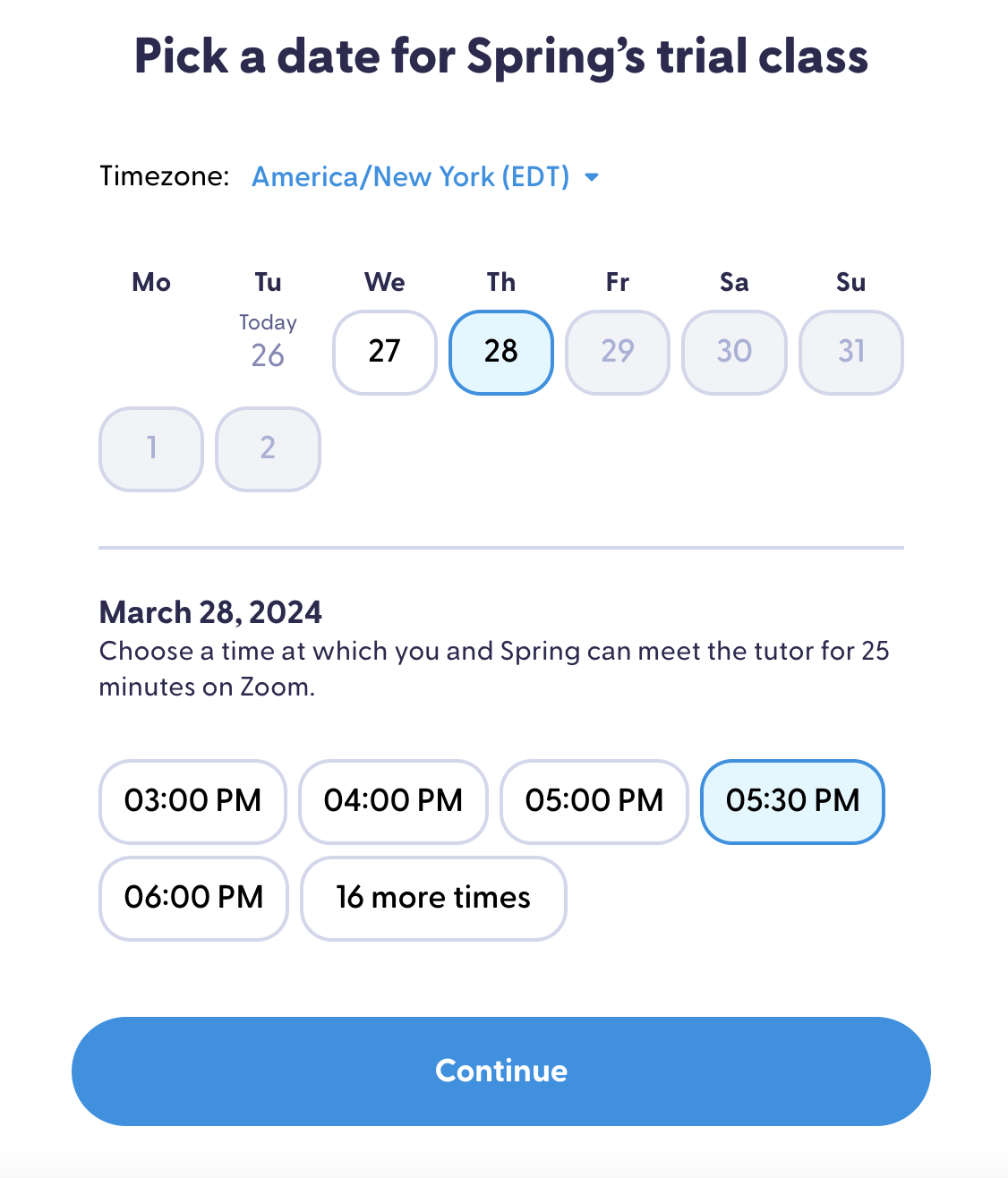The height and width of the screenshot is (1178, 1008).
Task: Select the 04:00 PM slot
Action: tap(393, 801)
